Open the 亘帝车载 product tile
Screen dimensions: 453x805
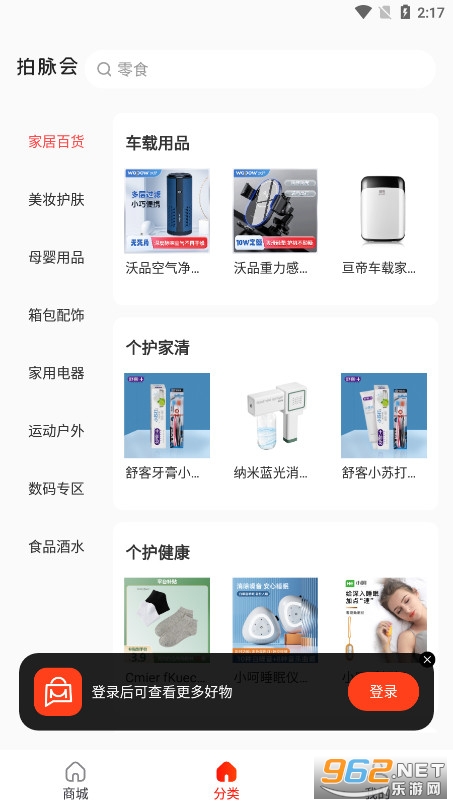pos(384,222)
